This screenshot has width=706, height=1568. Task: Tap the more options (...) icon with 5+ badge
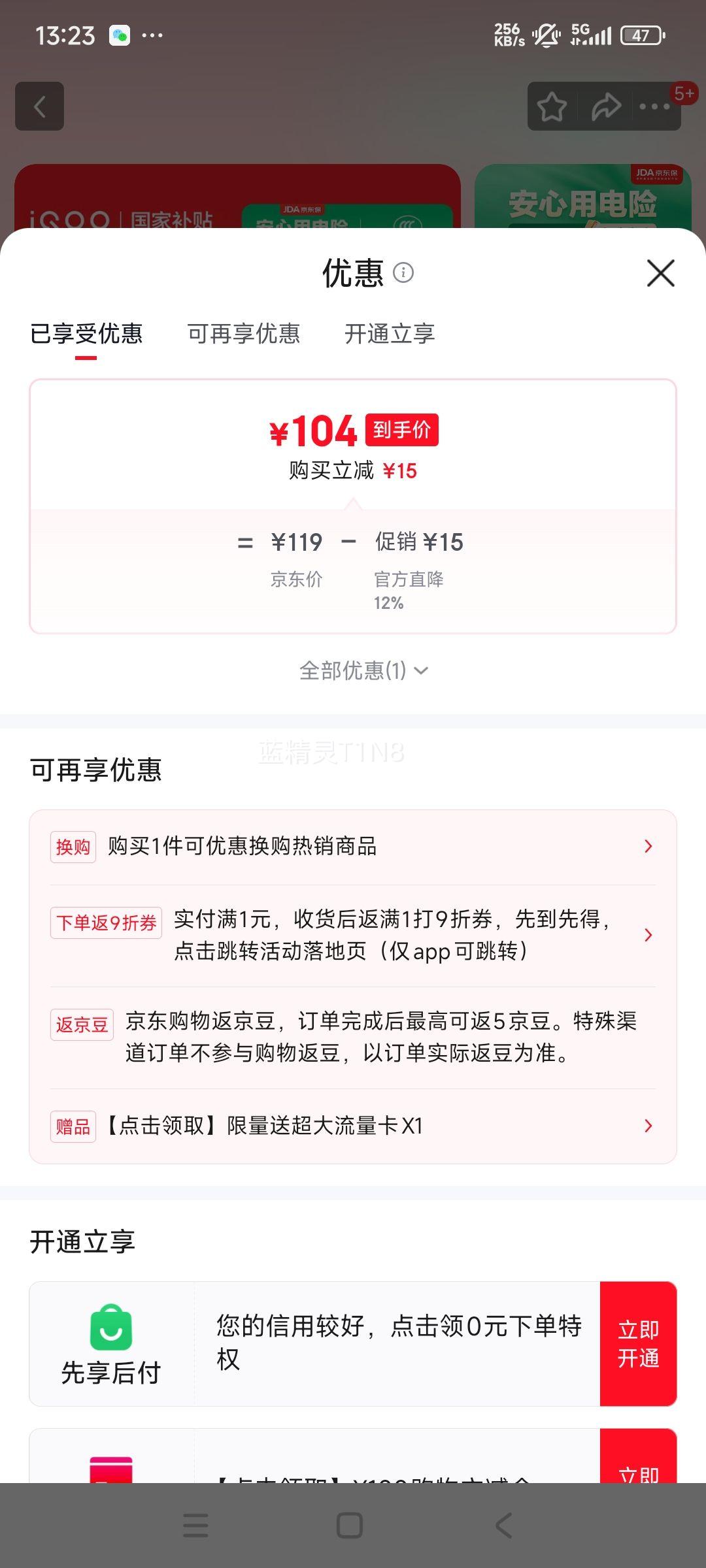tap(654, 107)
